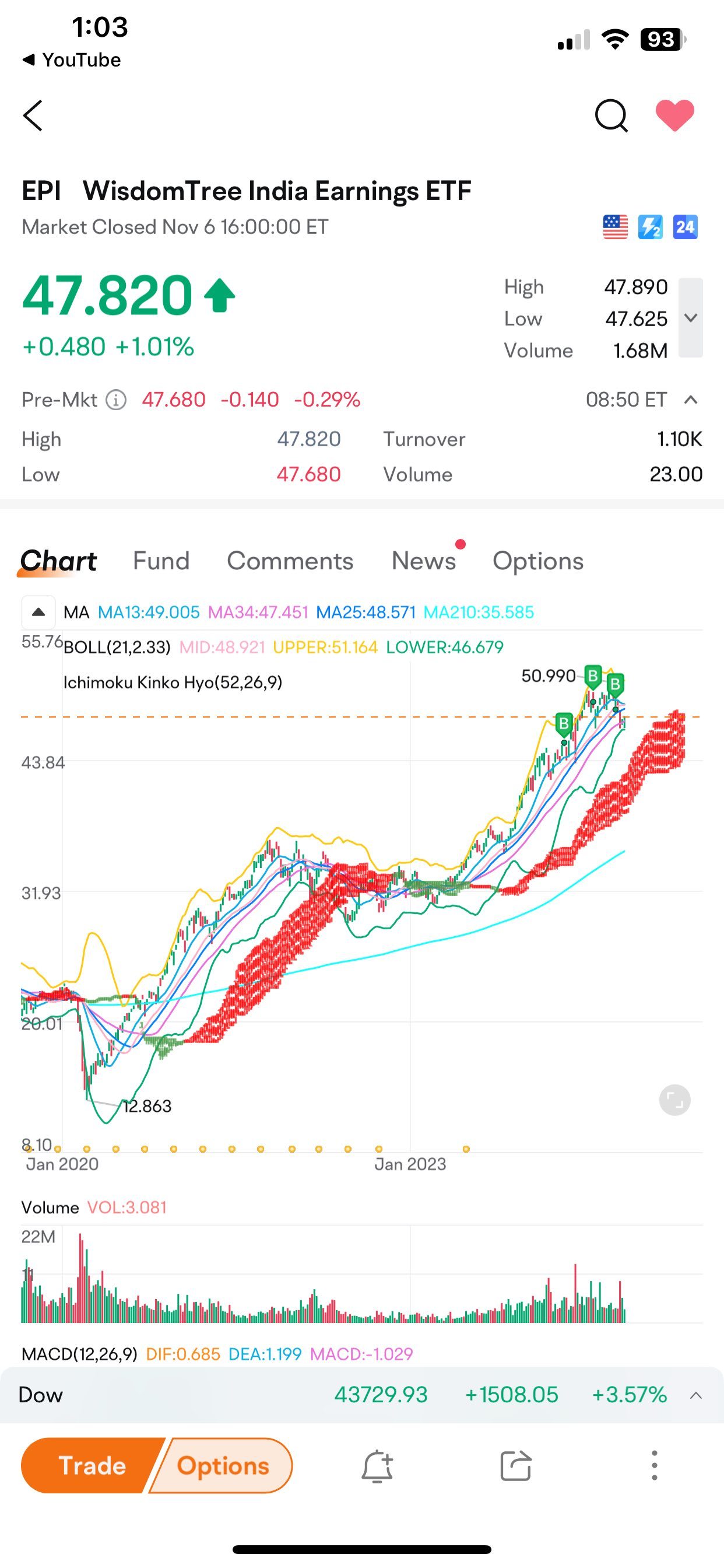The image size is (724, 1568).
Task: Return to YouTube via status bar link
Action: [72, 60]
